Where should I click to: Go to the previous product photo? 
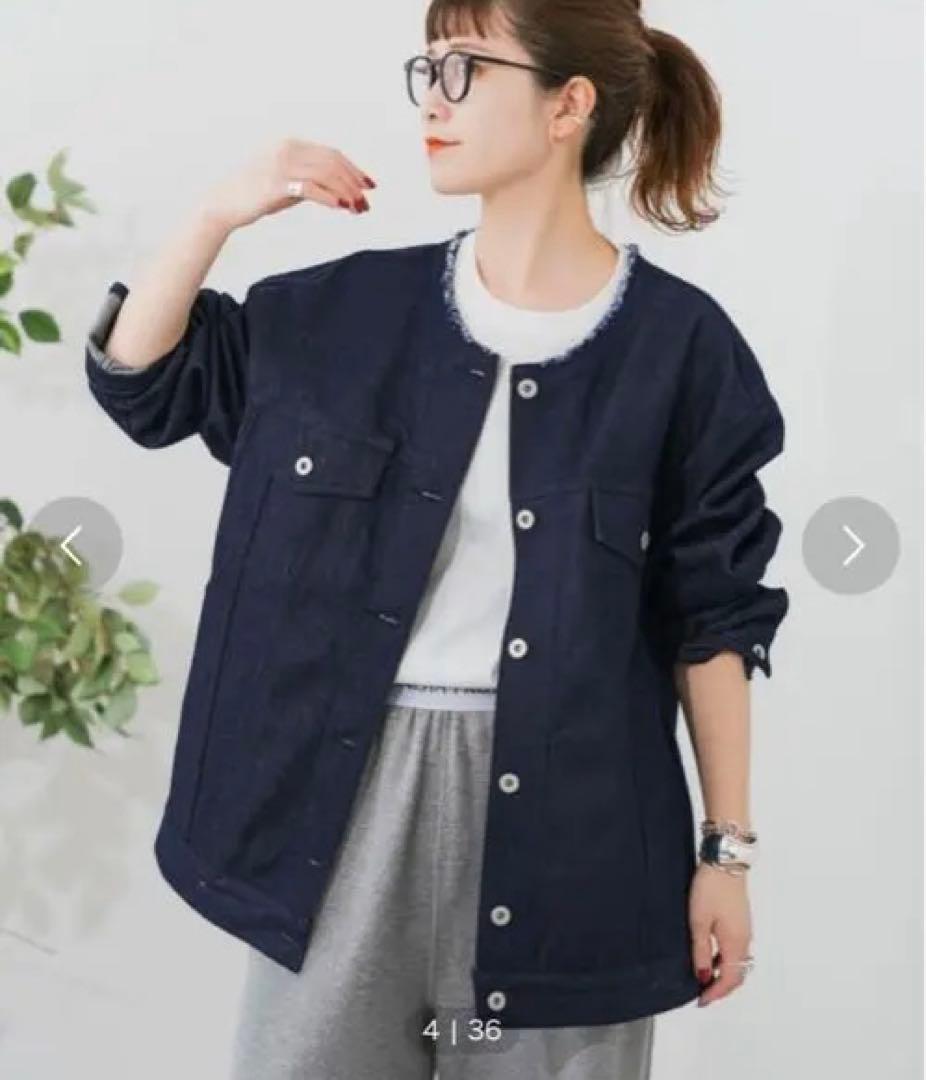click(x=74, y=545)
